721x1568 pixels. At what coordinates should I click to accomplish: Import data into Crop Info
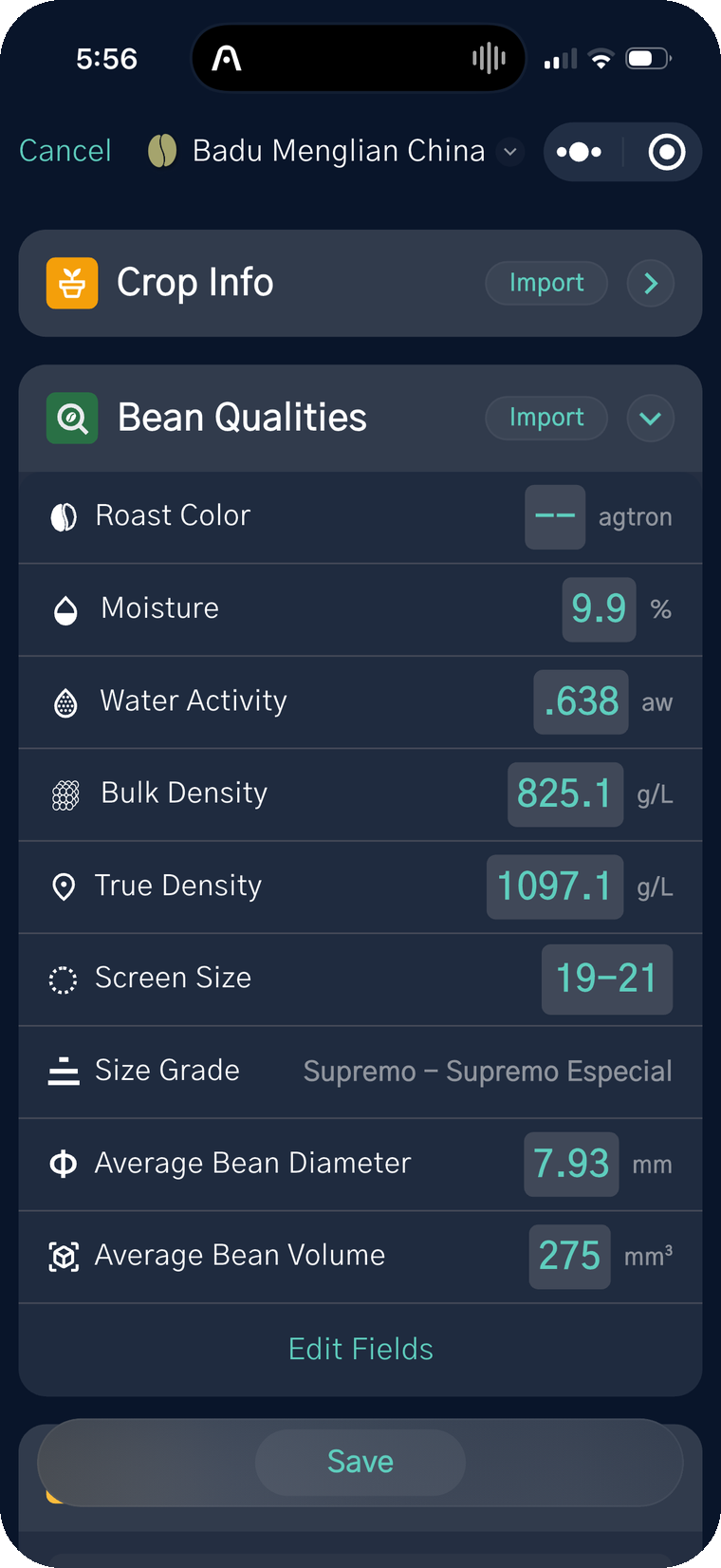[546, 283]
